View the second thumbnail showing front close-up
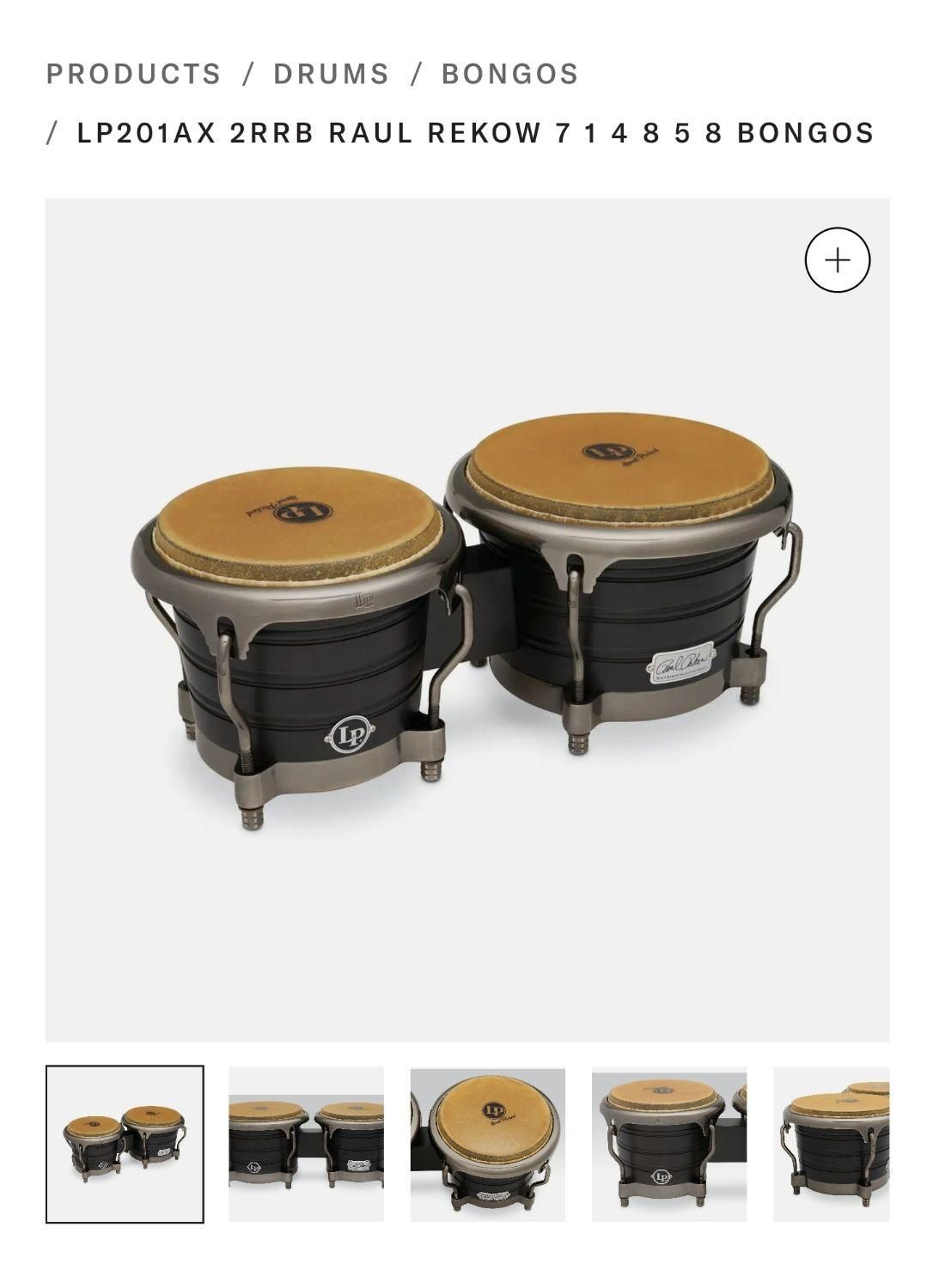Image resolution: width=933 pixels, height=1288 pixels. tap(306, 1144)
